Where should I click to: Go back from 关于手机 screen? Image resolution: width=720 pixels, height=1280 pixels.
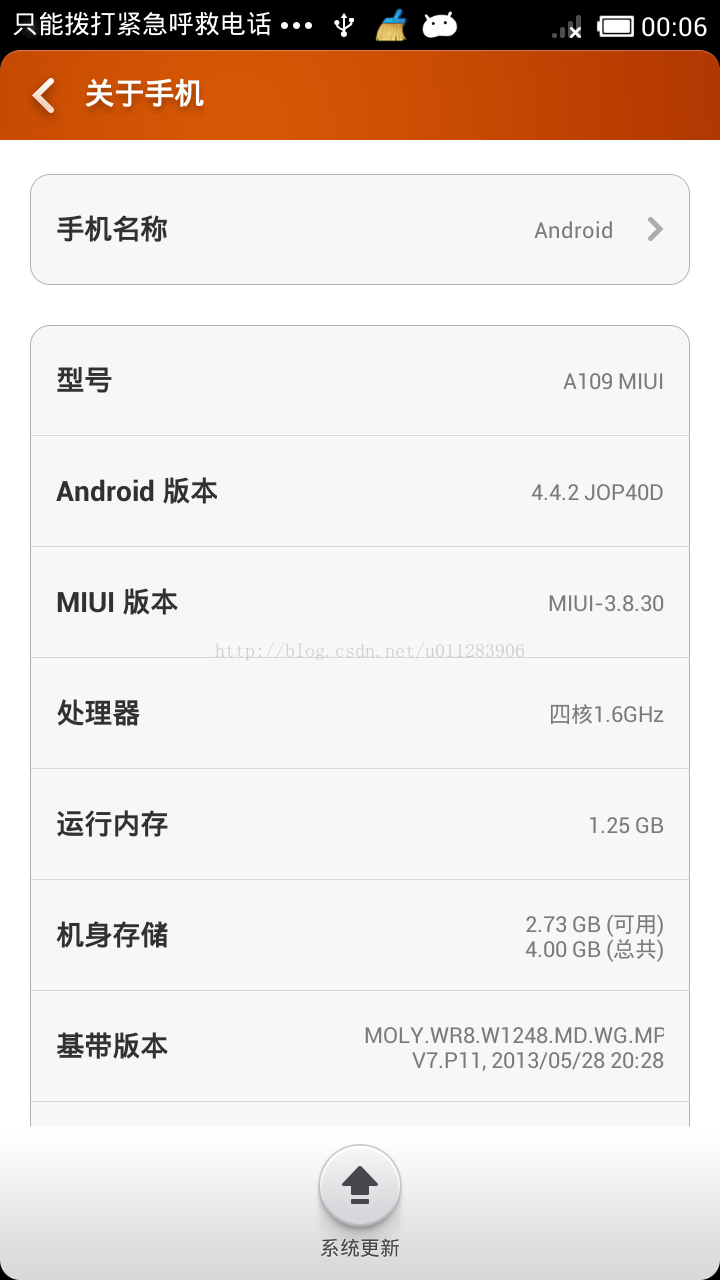tap(43, 95)
